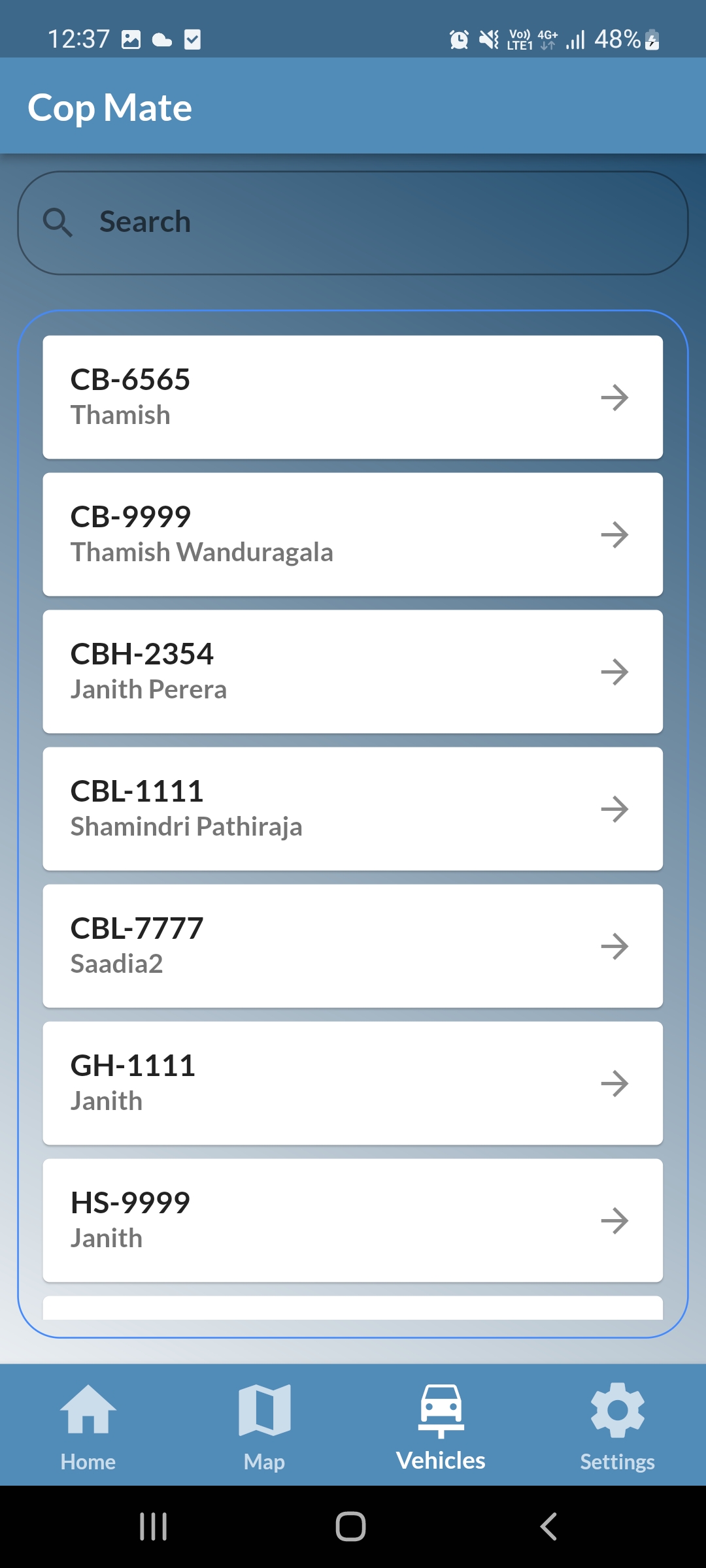706x1568 pixels.
Task: Open vehicle HS-9999
Action: click(x=353, y=1220)
